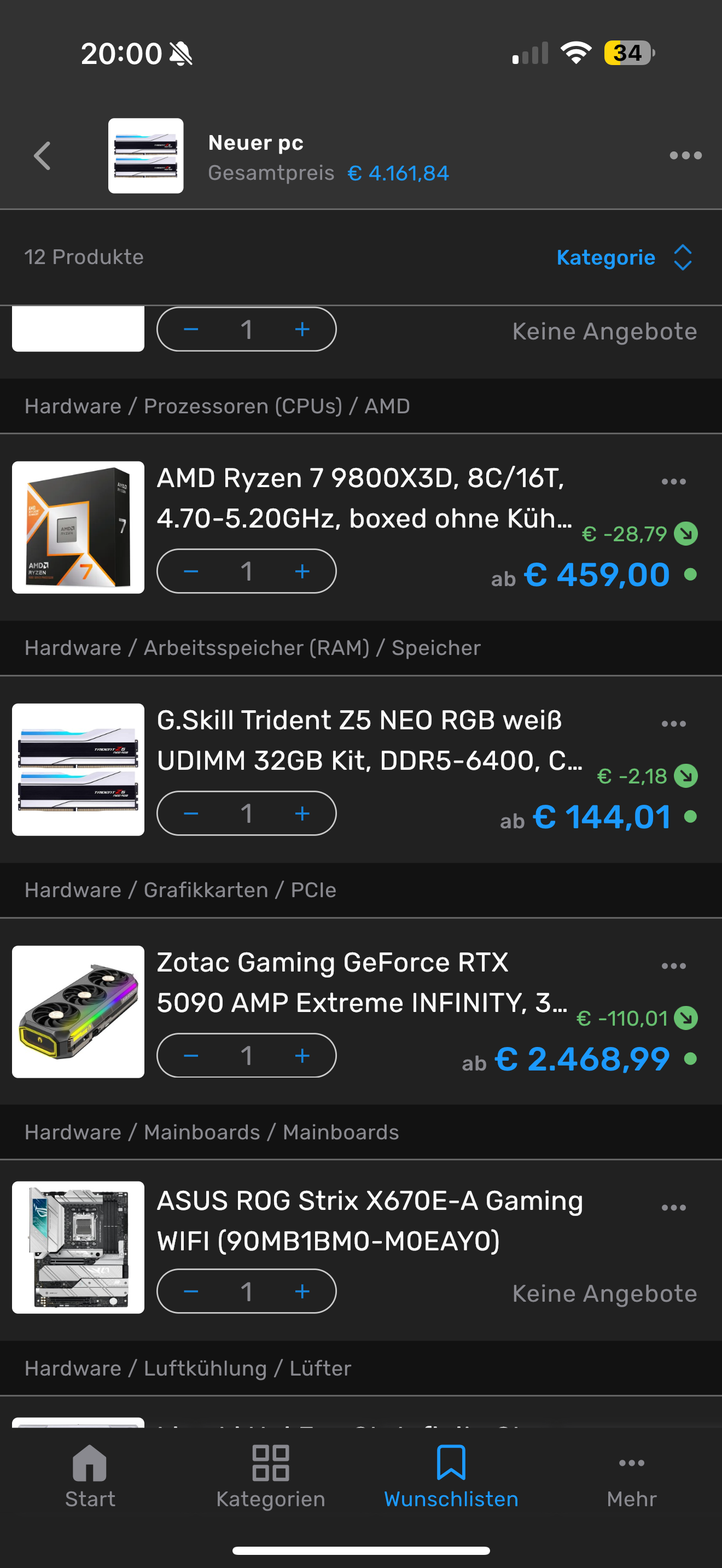Decrease quantity of AMD Ryzen 7 9800X3D
The width and height of the screenshot is (722, 1568).
pyautogui.click(x=191, y=571)
